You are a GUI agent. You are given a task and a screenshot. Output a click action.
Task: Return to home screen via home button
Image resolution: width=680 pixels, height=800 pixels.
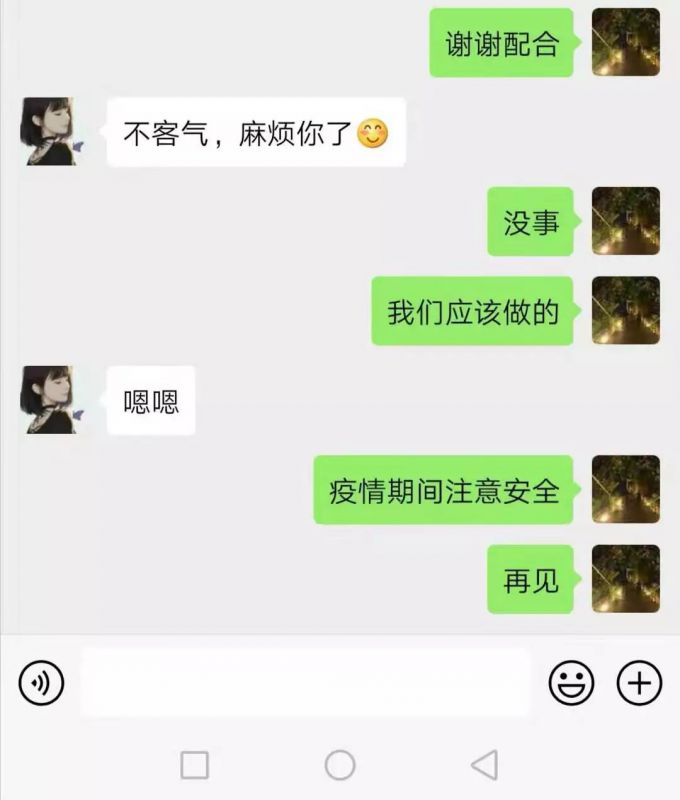pos(340,765)
